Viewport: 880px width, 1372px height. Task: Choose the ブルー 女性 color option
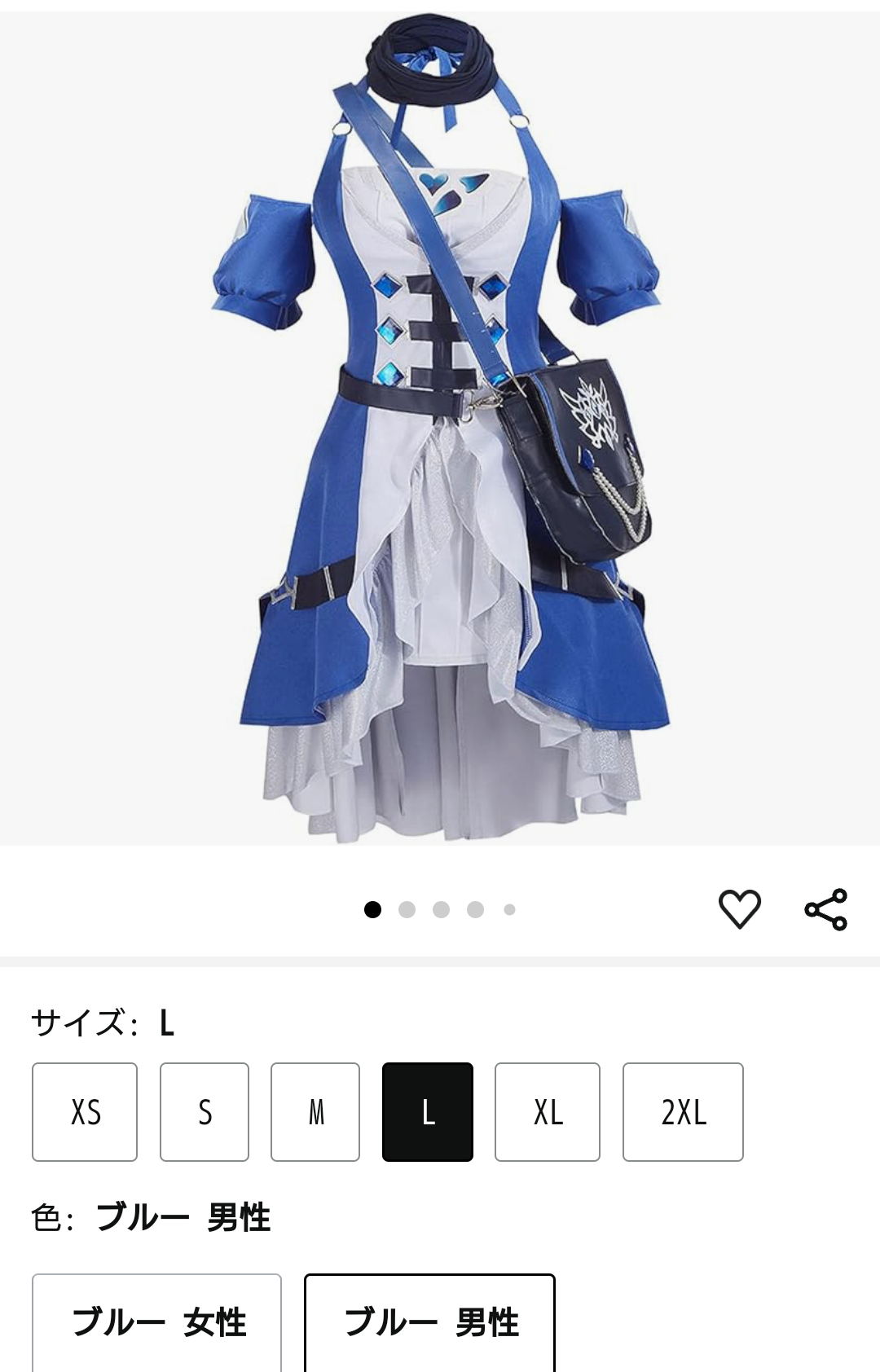(157, 1321)
